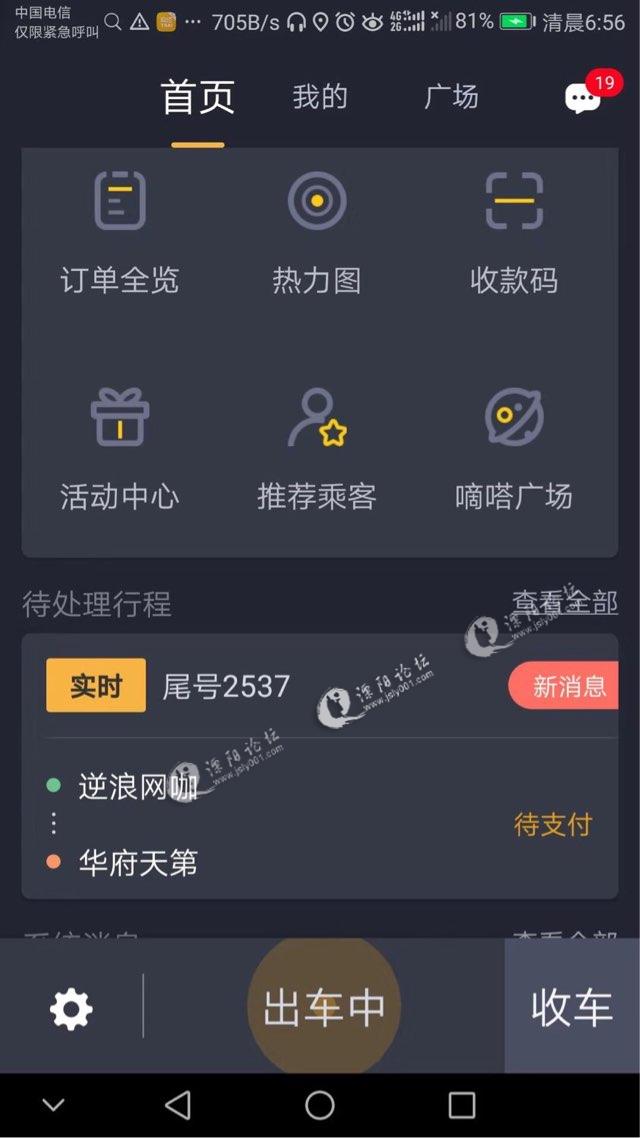Tap the 新消息 badge on the trip
This screenshot has height=1138, width=640.
tap(566, 686)
